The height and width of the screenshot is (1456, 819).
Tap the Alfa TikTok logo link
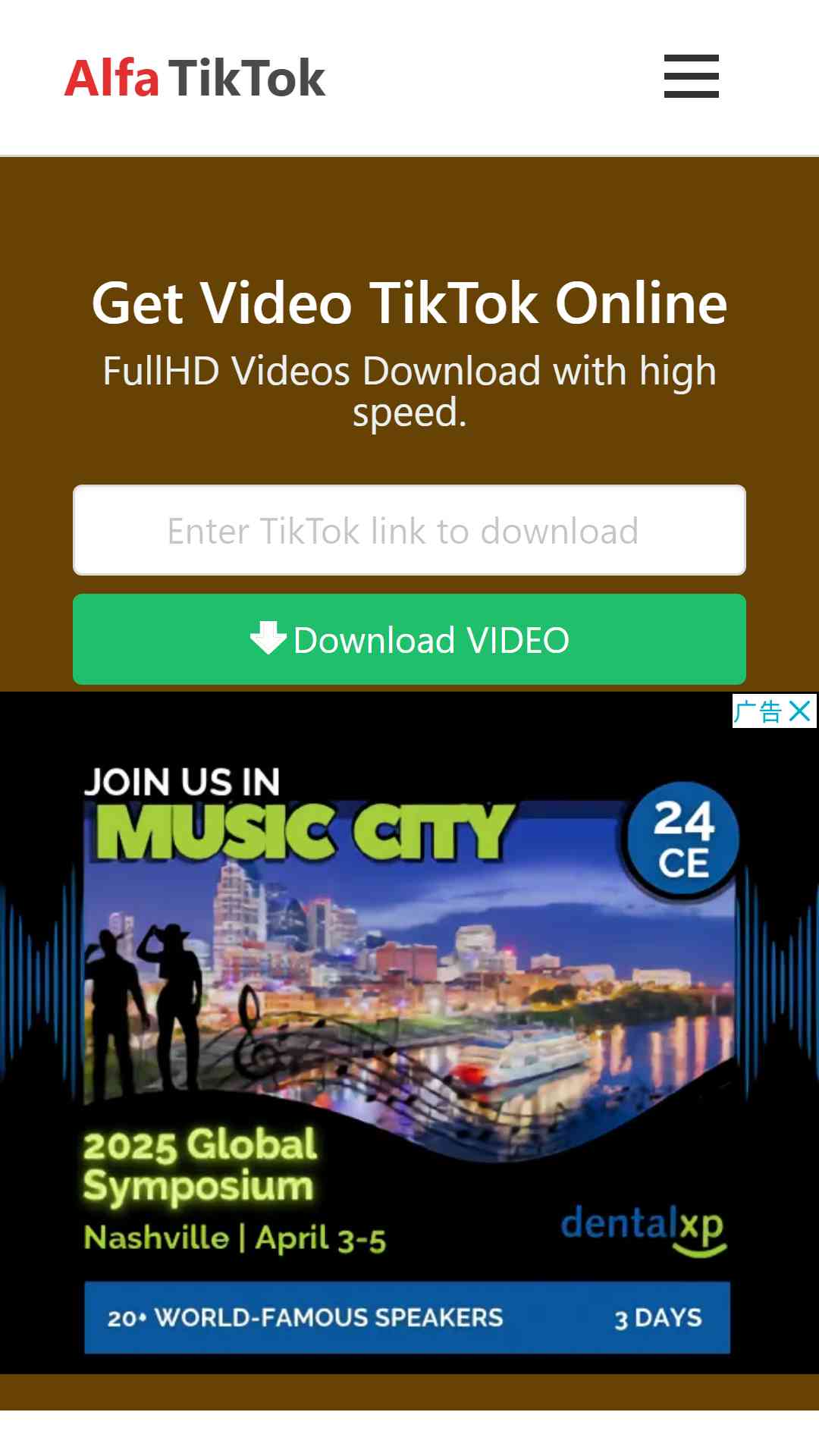tap(195, 78)
